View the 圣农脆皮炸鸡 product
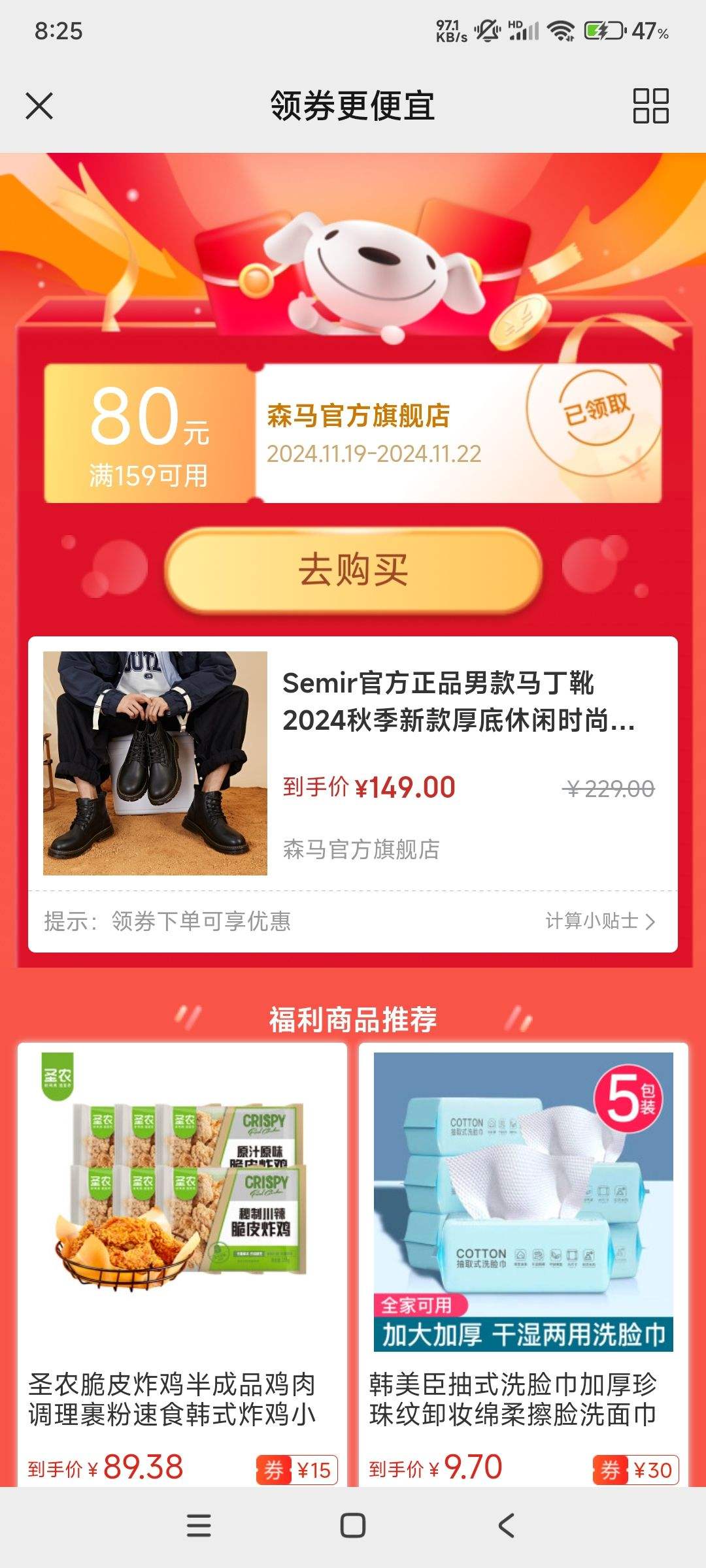Screen dimensions: 706x1568 pyautogui.click(x=182, y=1264)
